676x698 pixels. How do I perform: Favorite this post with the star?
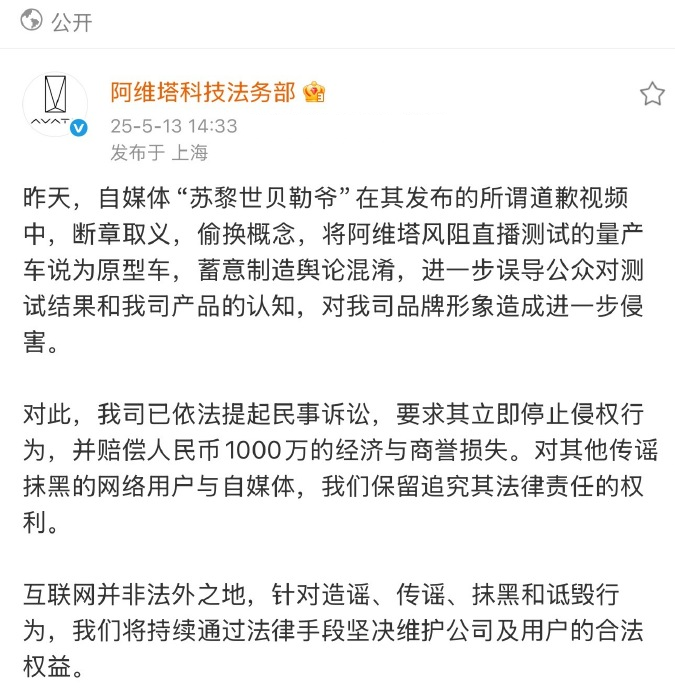point(652,94)
